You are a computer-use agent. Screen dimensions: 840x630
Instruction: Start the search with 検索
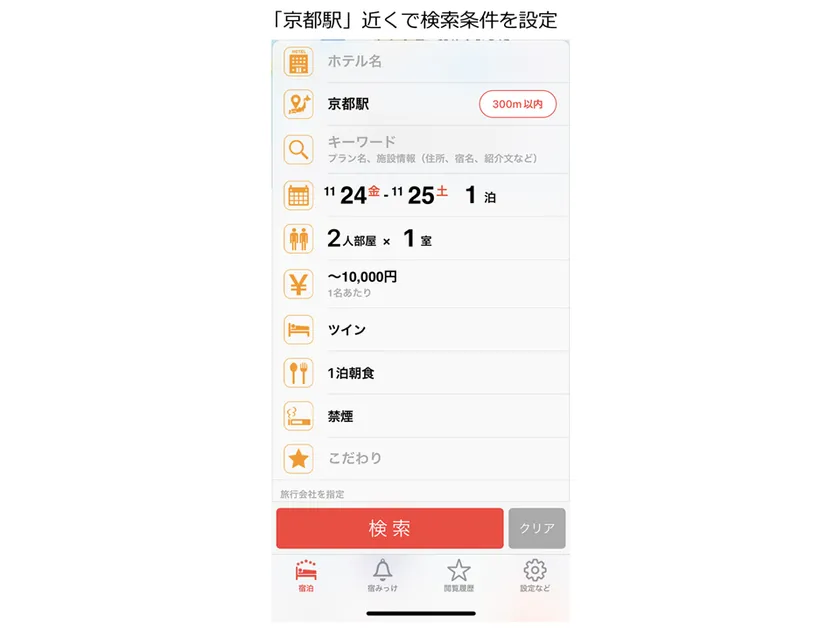click(390, 528)
